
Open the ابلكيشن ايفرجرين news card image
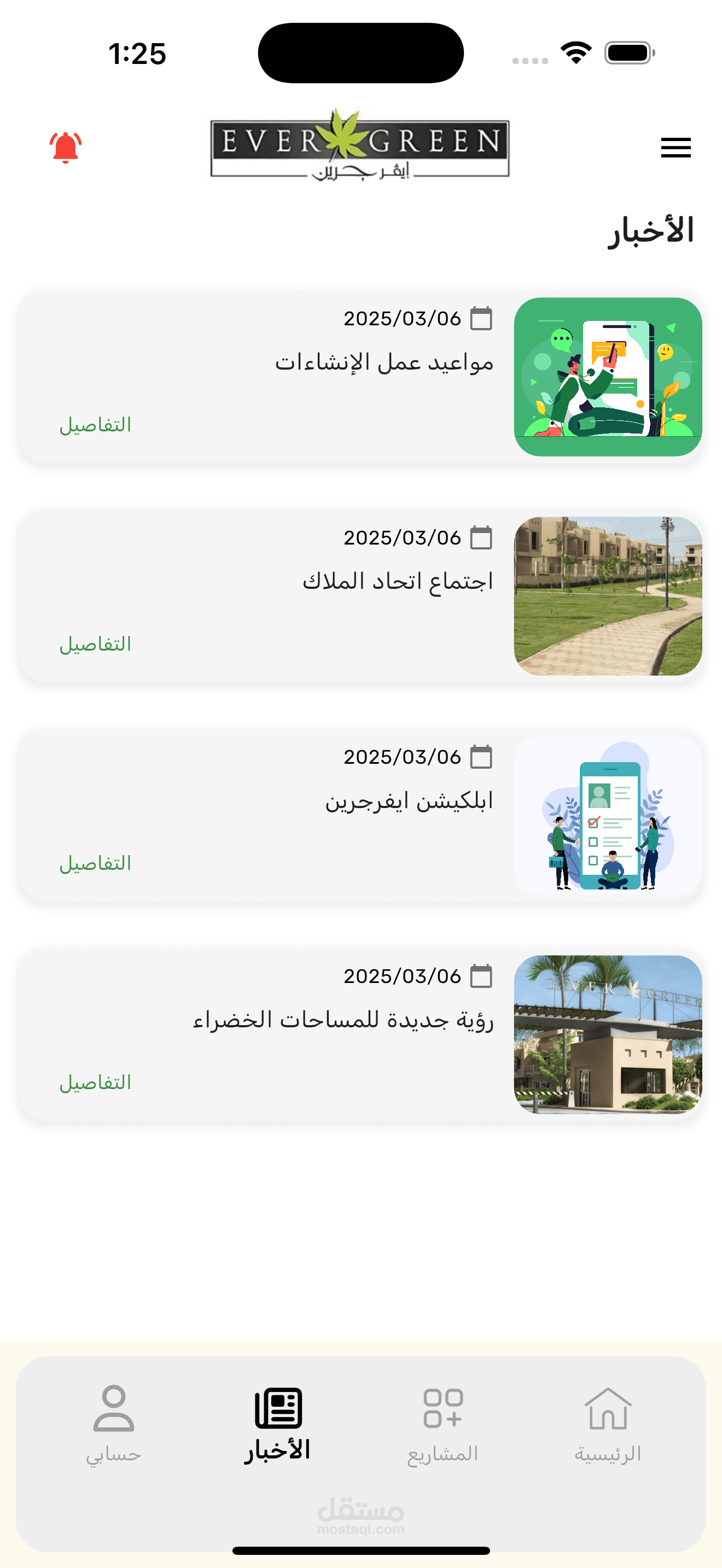pos(608,815)
